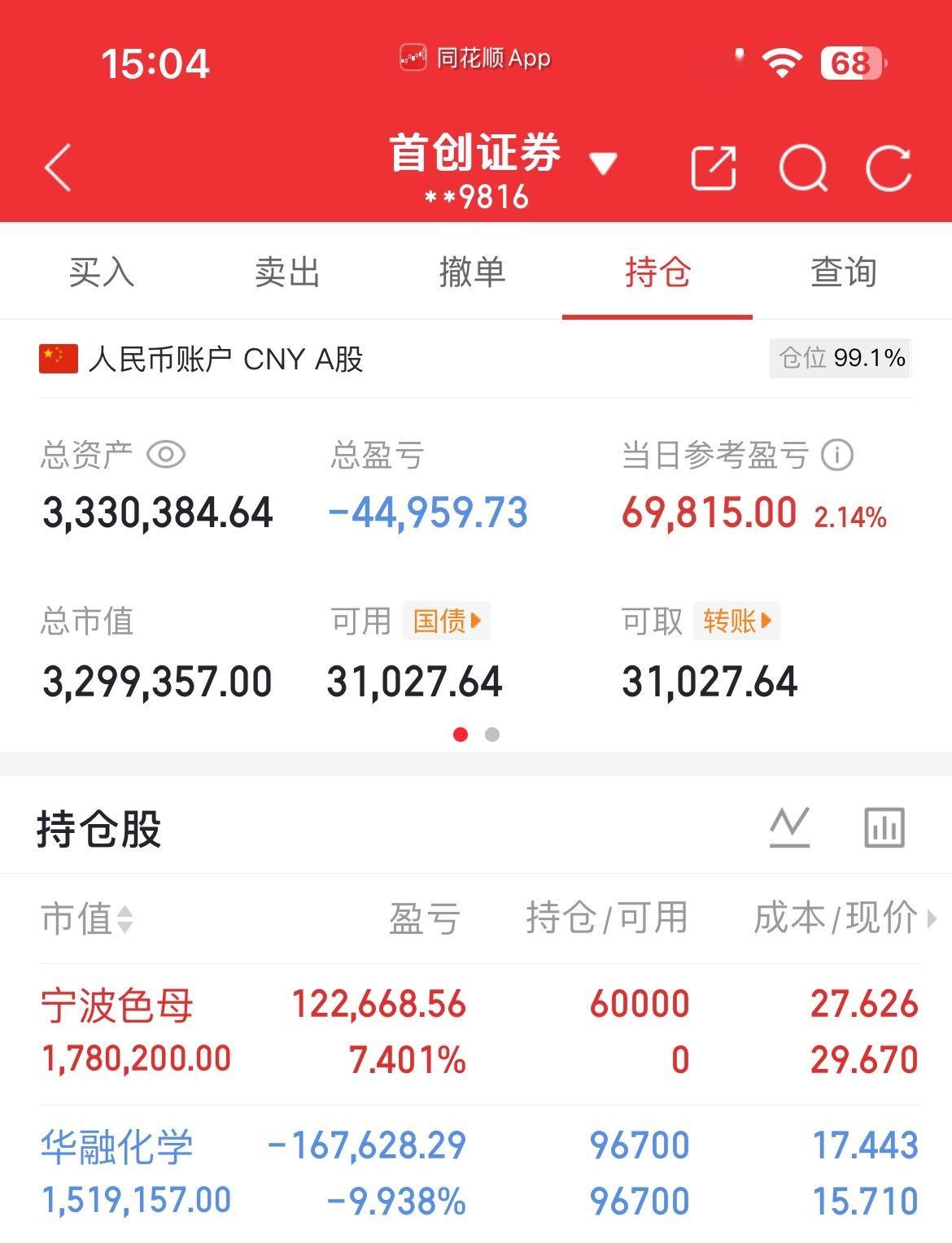This screenshot has width=952, height=1243.
Task: Expand the account switcher via 首创证券 dropdown arrow
Action: (x=603, y=164)
